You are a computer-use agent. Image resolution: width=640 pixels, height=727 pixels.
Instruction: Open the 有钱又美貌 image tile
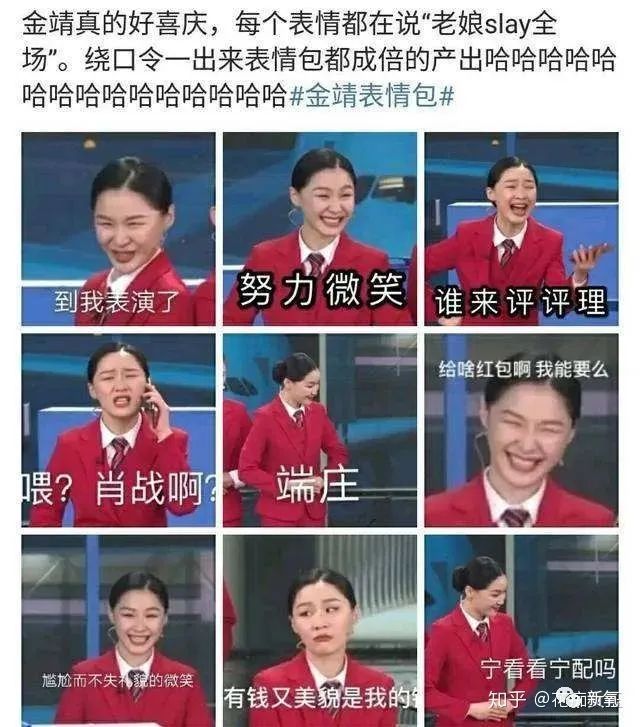tap(320, 631)
